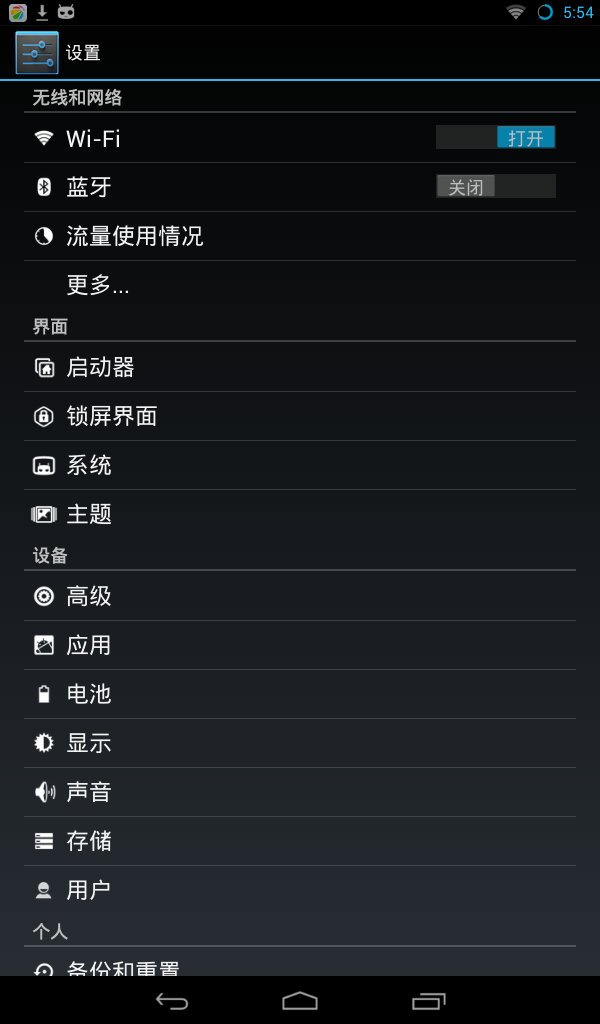Go to the home screen
Screen dimensions: 600x1024
tap(300, 1001)
